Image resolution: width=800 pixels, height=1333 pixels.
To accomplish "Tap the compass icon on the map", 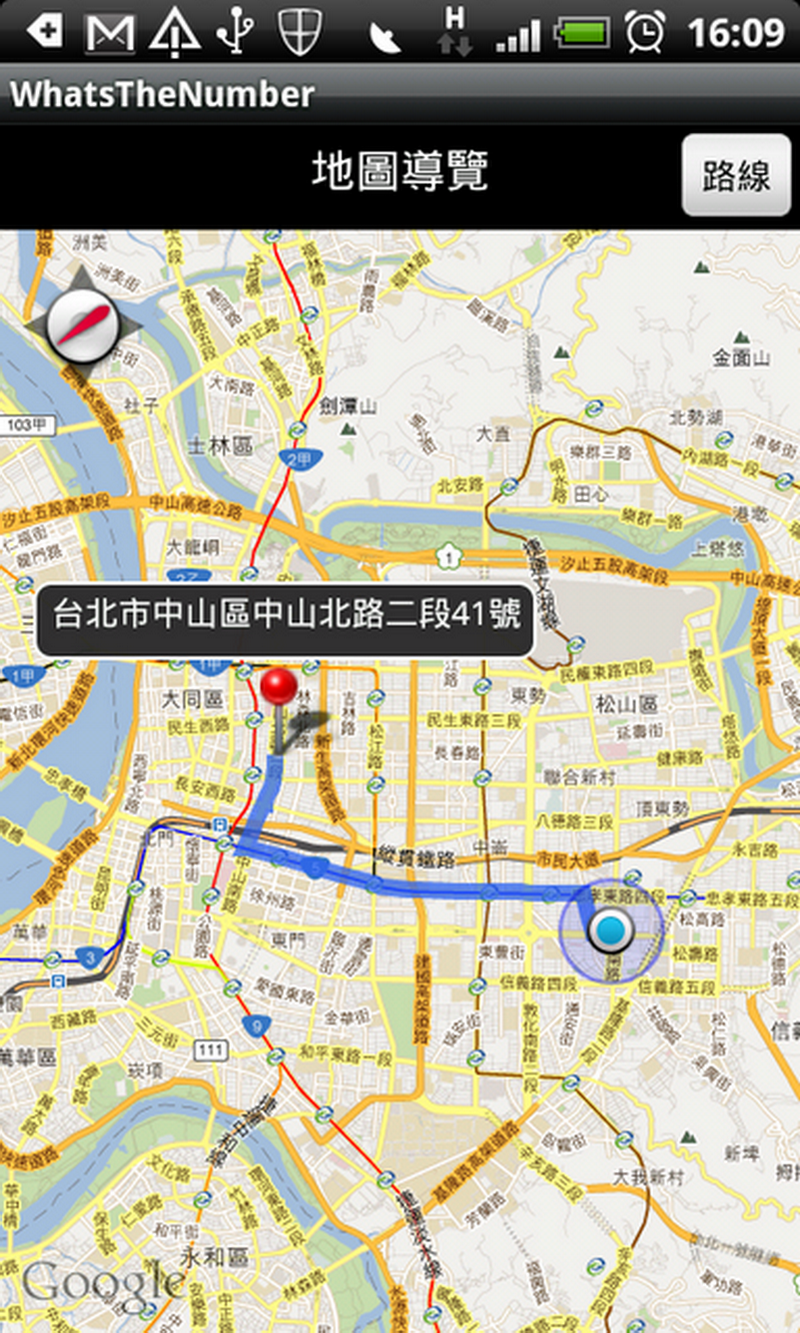I will coord(83,325).
